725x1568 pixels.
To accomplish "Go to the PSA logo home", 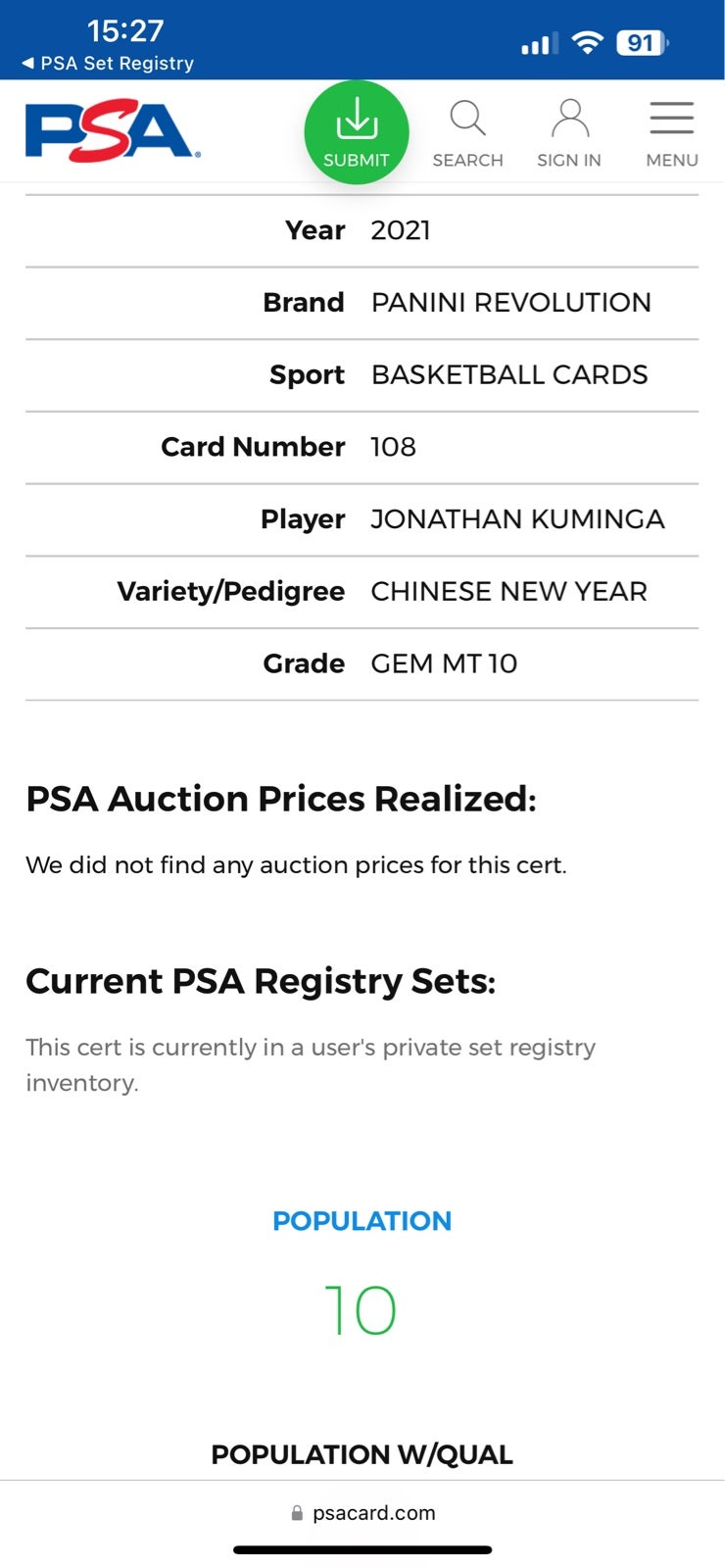I will 113,129.
